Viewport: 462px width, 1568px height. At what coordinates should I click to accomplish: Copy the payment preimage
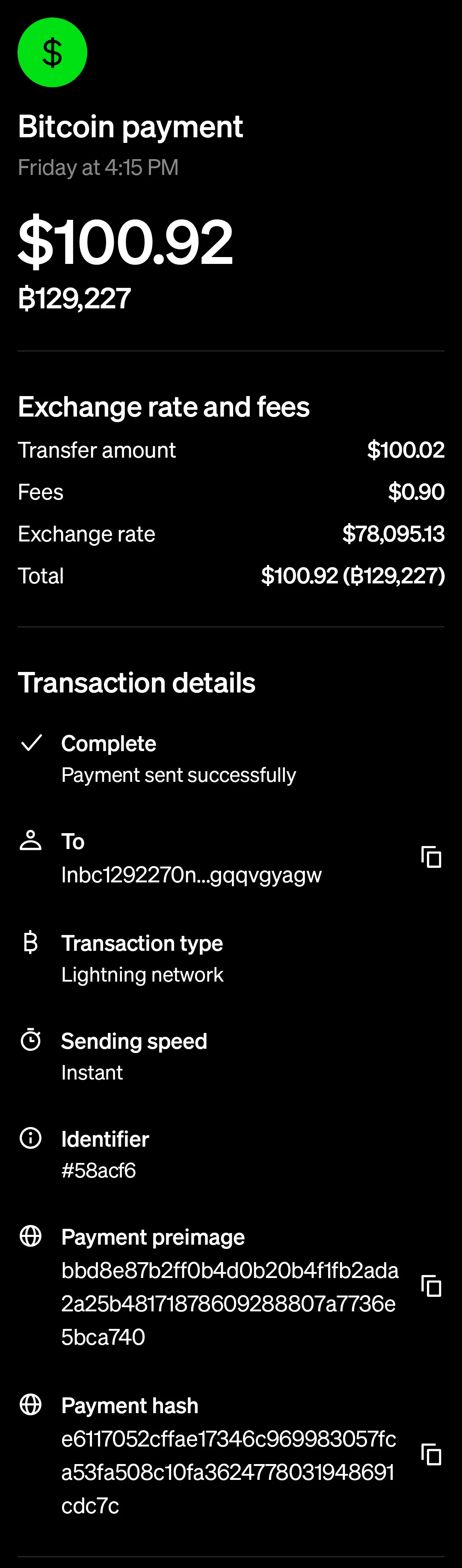click(431, 1286)
